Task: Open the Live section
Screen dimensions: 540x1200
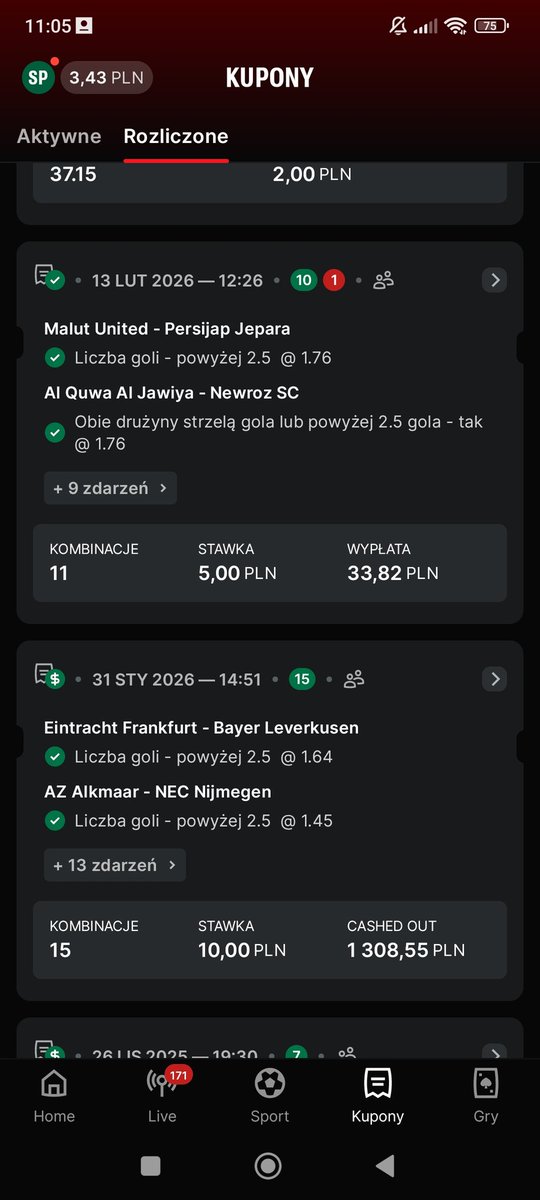Action: (x=162, y=1096)
